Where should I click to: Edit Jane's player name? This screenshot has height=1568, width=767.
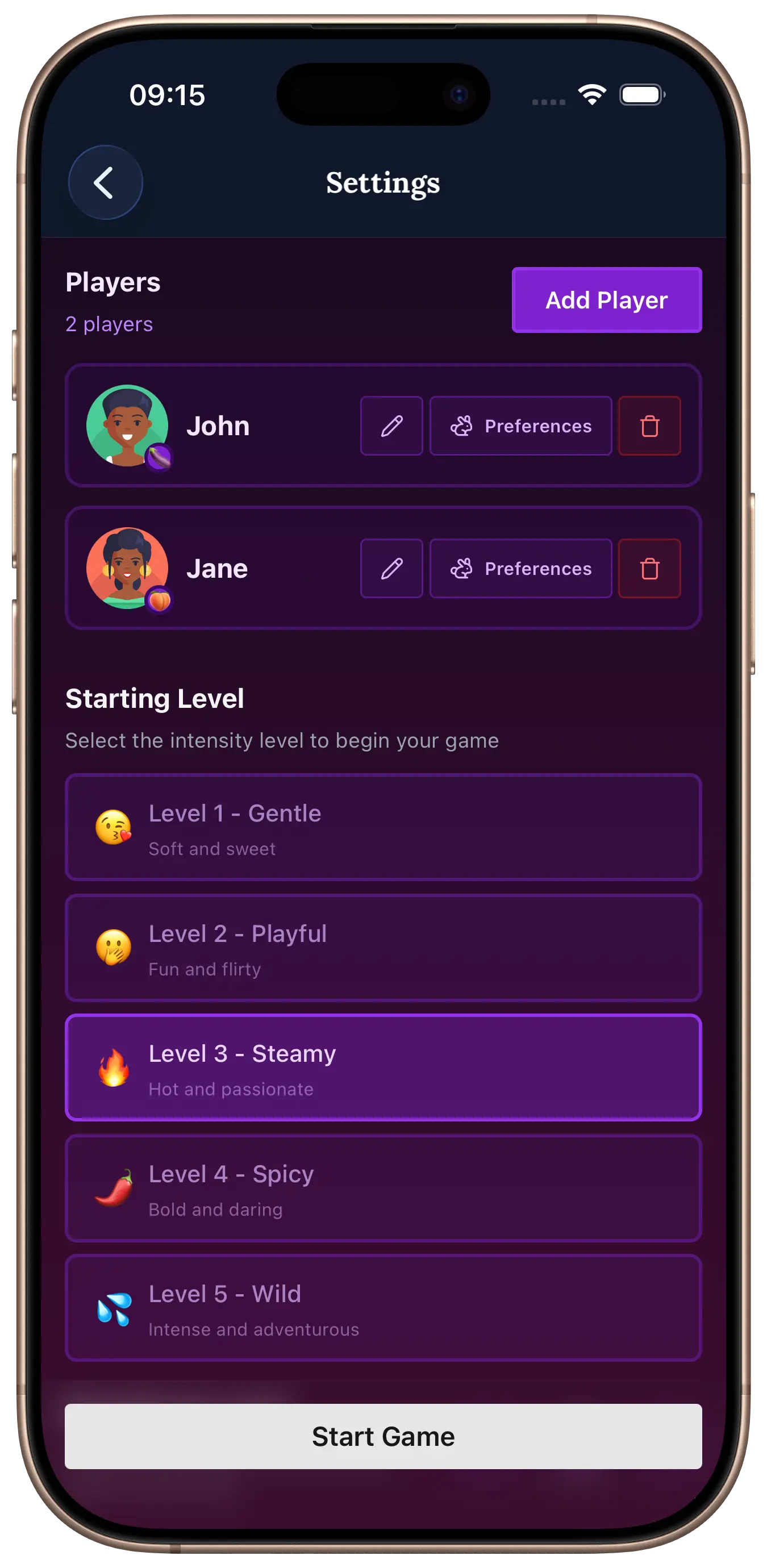[391, 569]
